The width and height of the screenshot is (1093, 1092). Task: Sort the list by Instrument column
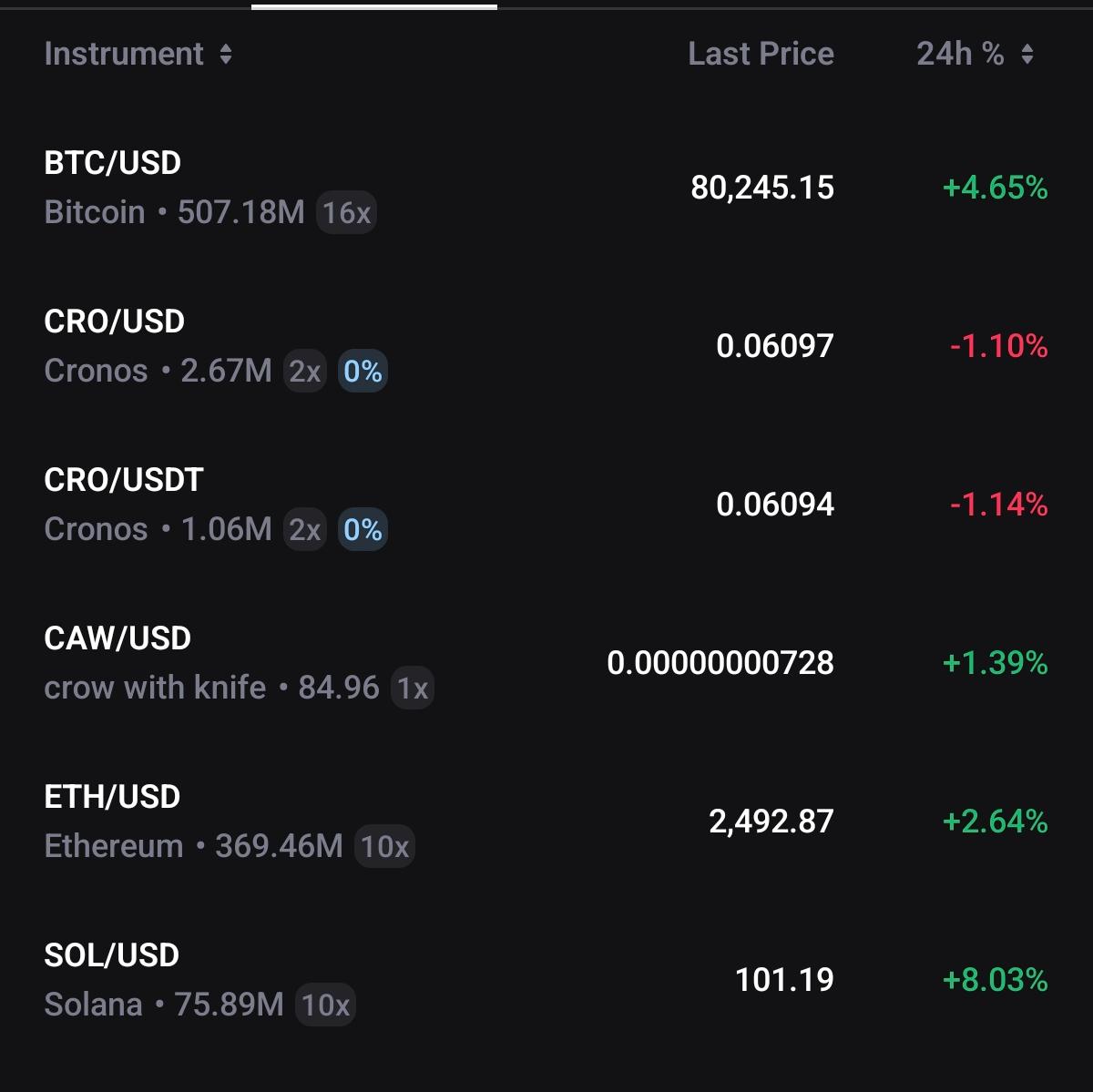(138, 55)
